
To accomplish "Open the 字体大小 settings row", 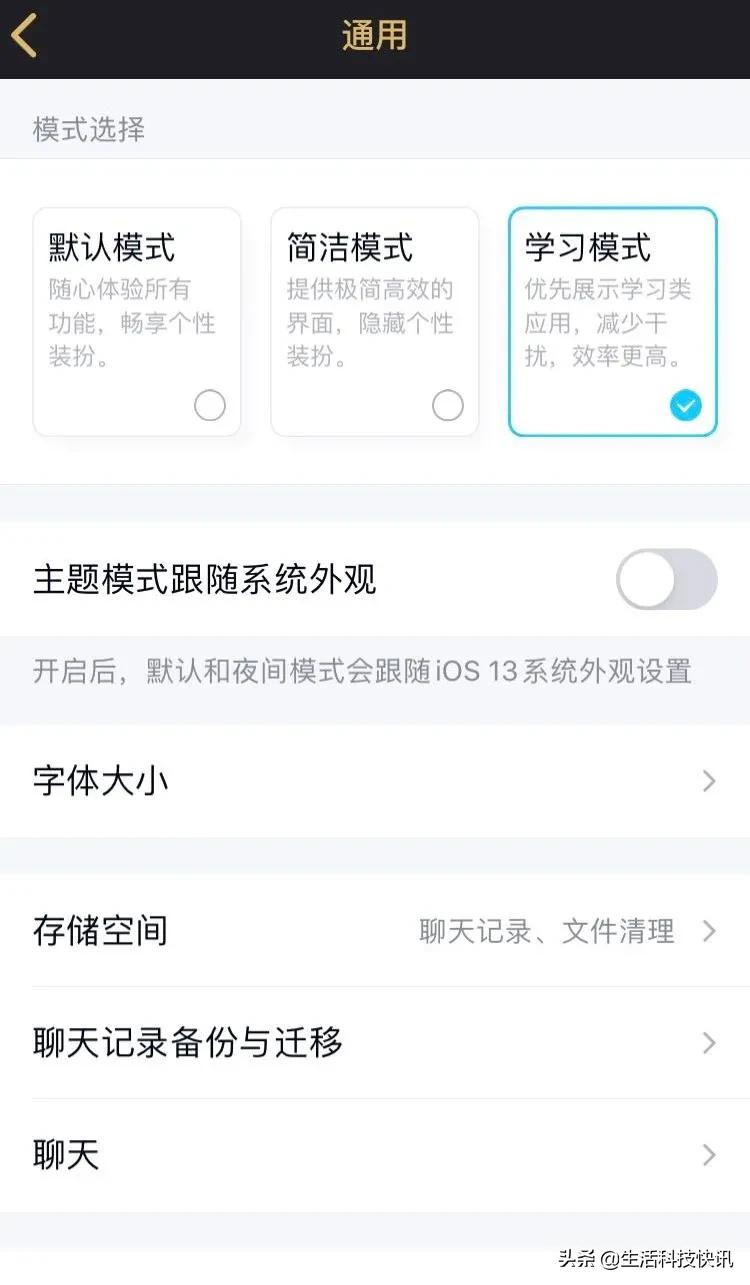I will tap(375, 781).
